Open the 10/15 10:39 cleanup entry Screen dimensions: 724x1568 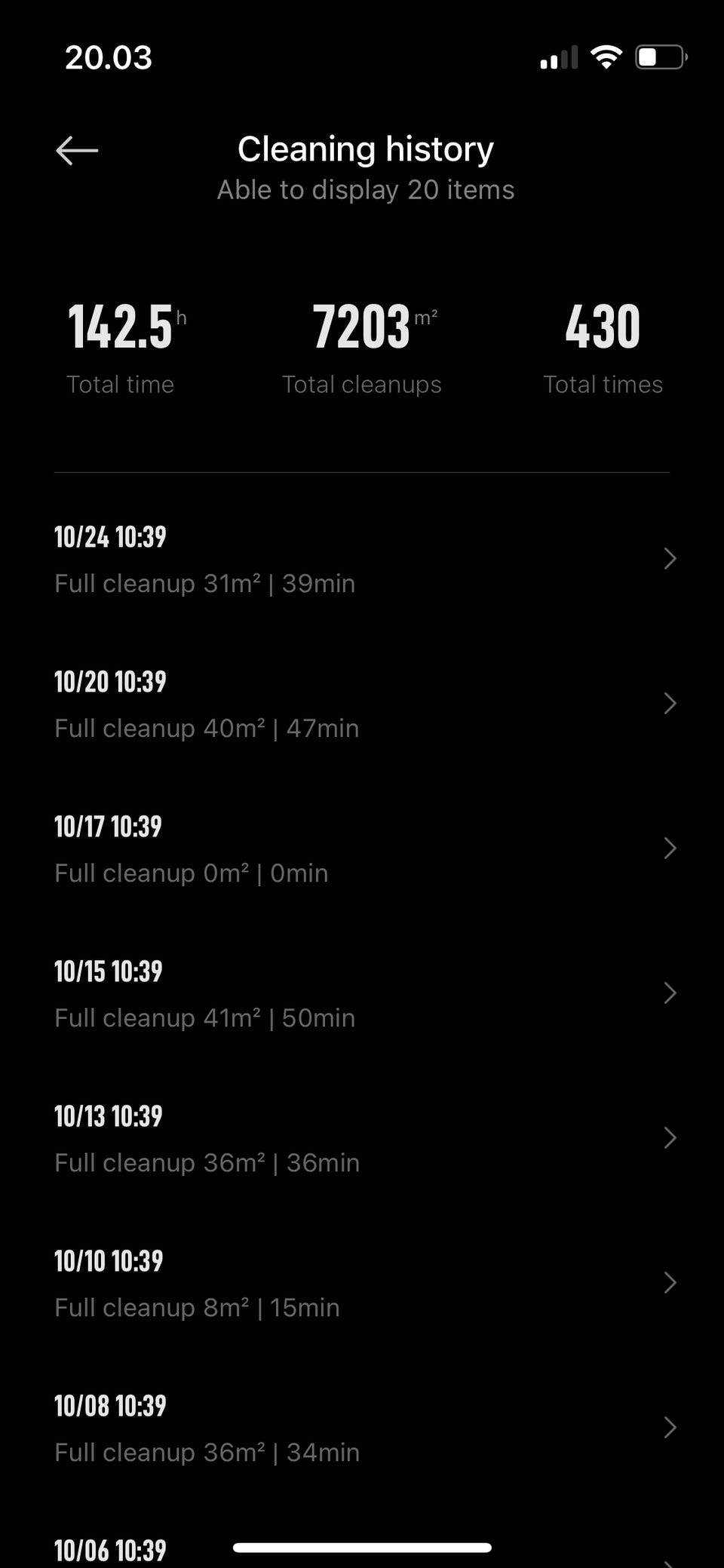tap(362, 994)
